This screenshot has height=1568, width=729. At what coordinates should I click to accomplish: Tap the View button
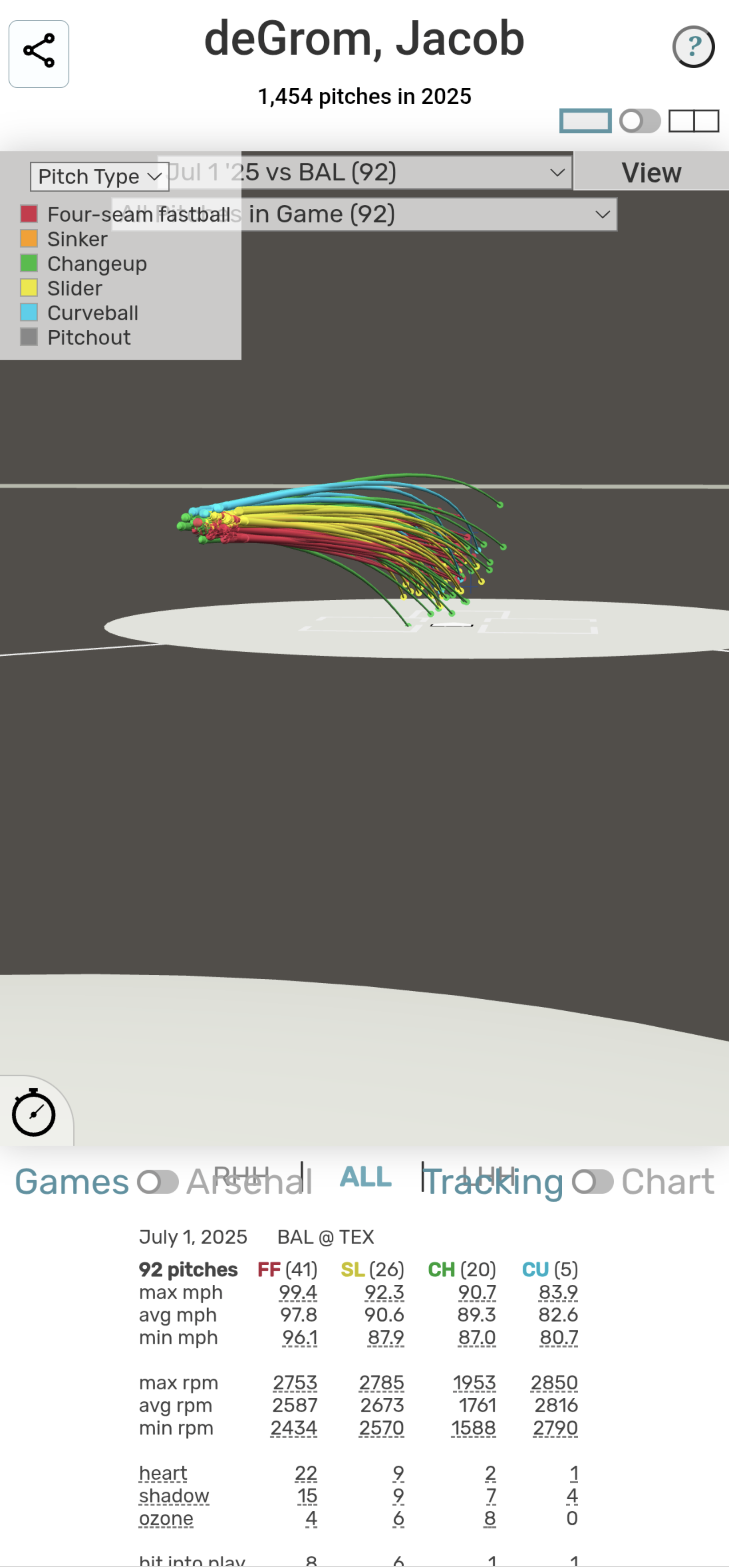coord(651,173)
